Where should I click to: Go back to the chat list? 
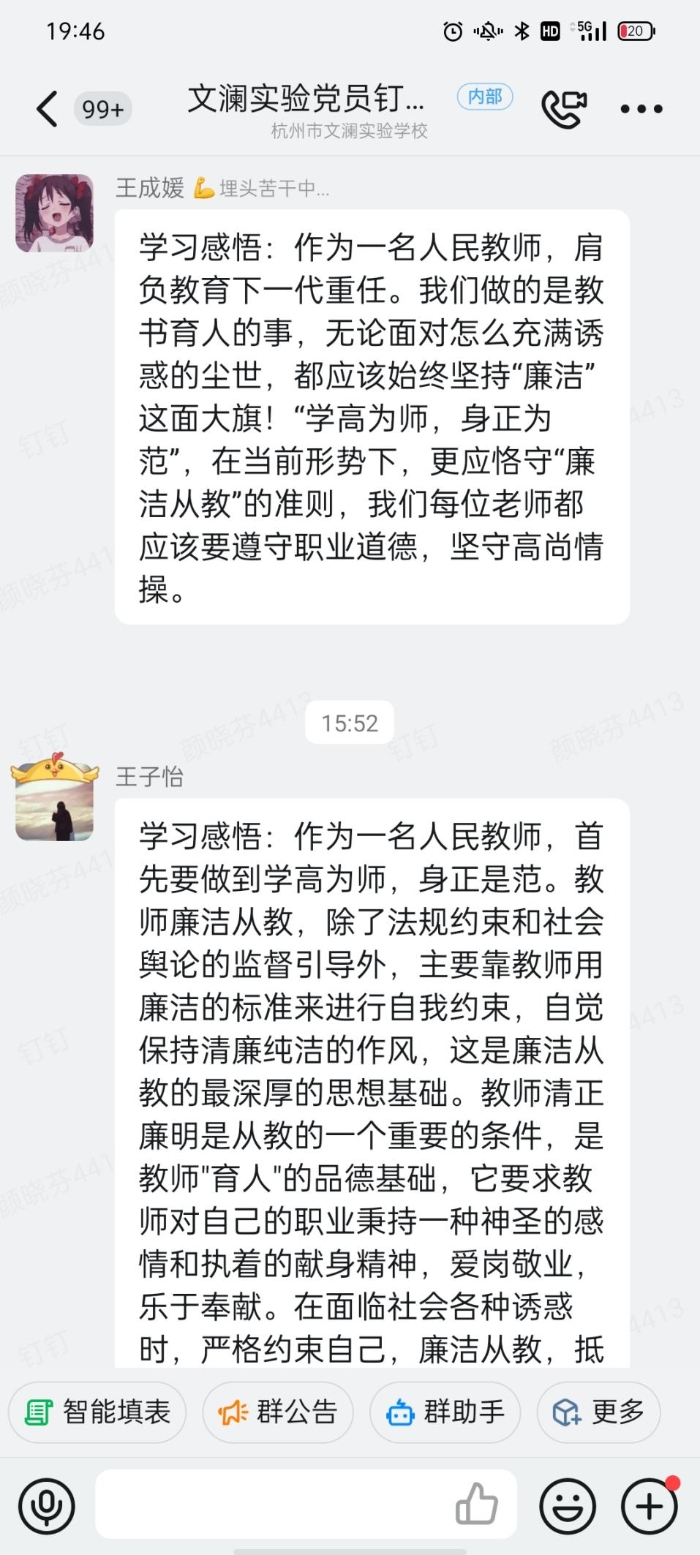pos(46,109)
